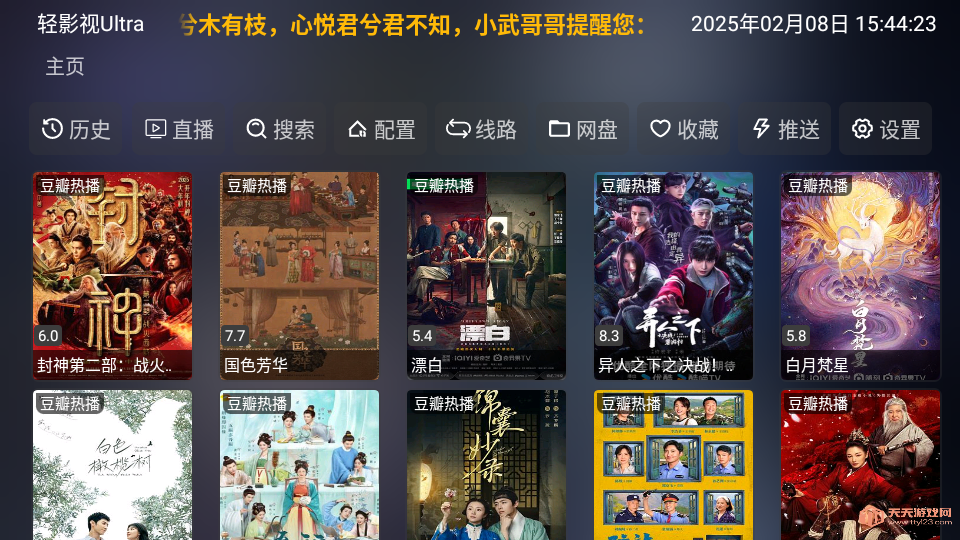The image size is (960, 540).
Task: Open 设置 settings
Action: pos(885,129)
